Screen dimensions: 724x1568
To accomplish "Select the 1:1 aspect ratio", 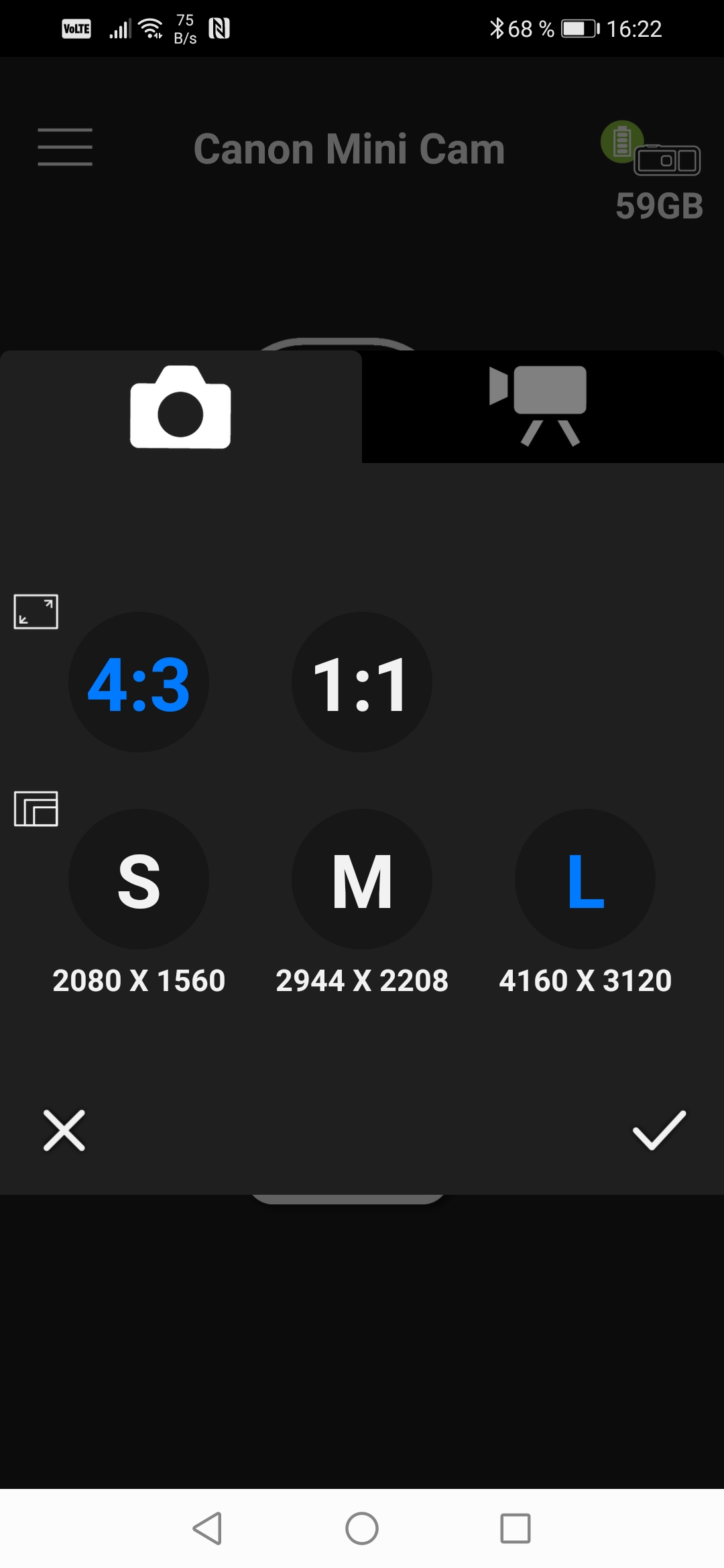I will (361, 683).
